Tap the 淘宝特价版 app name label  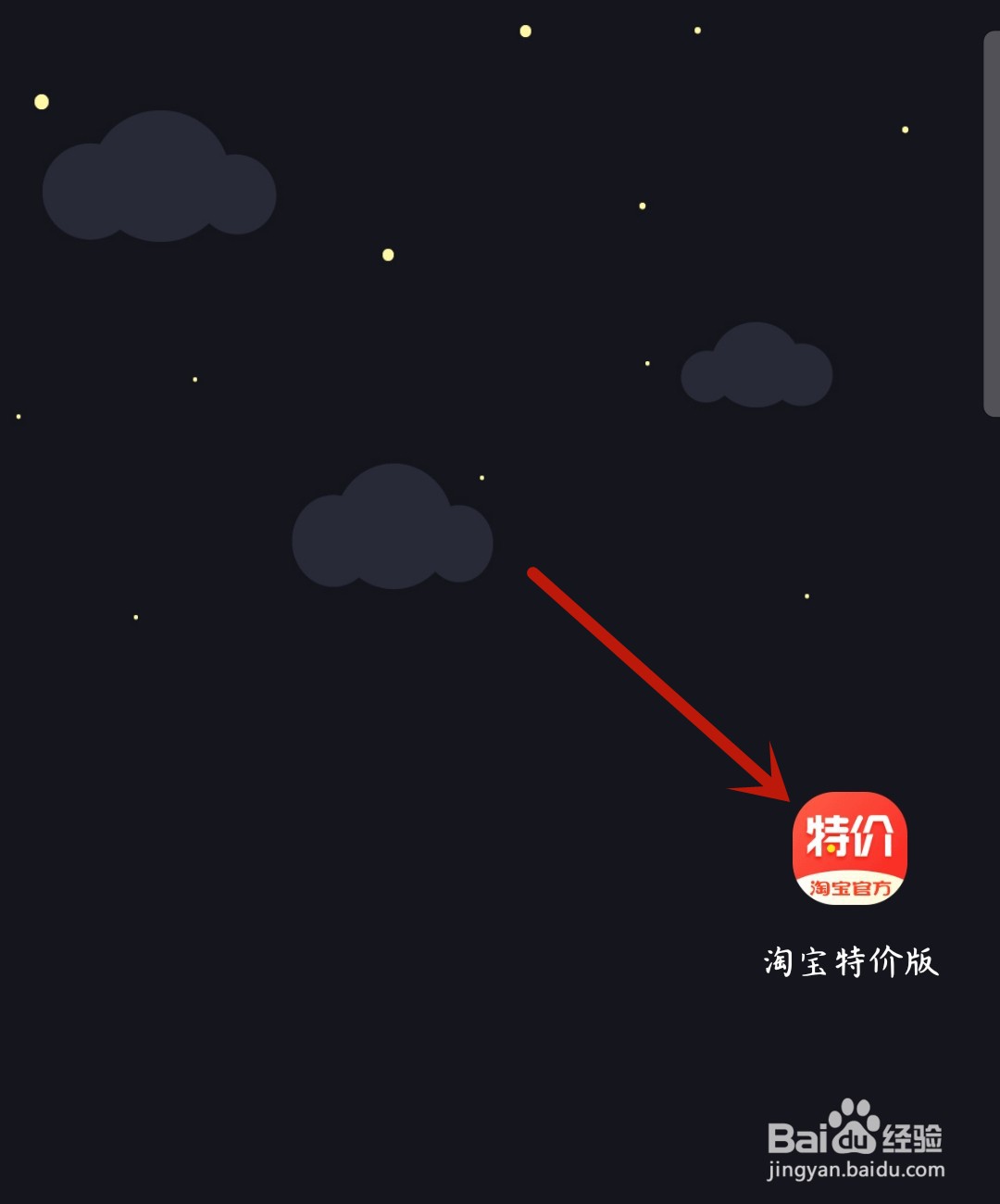tap(851, 963)
